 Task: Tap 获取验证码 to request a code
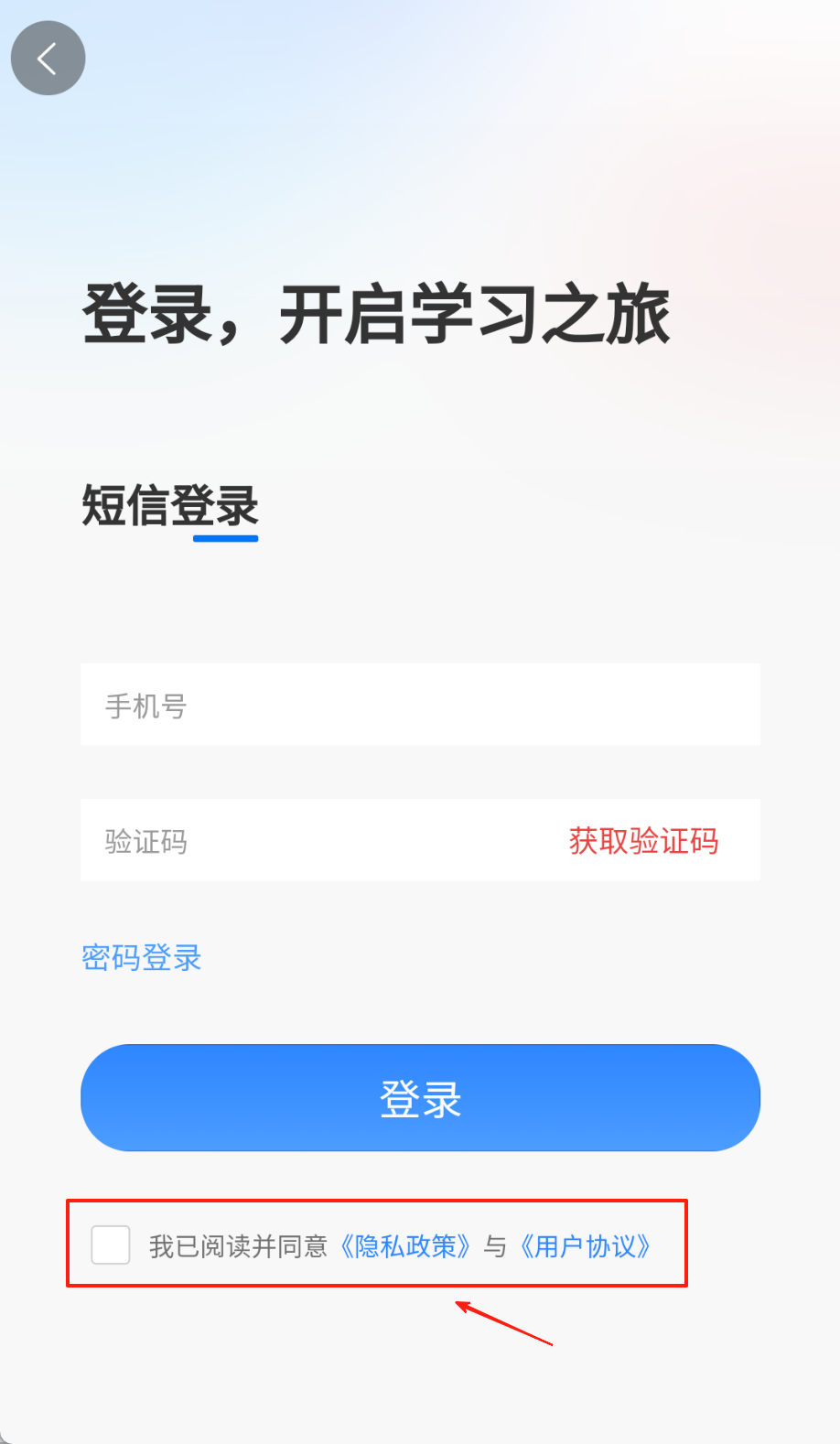[643, 840]
